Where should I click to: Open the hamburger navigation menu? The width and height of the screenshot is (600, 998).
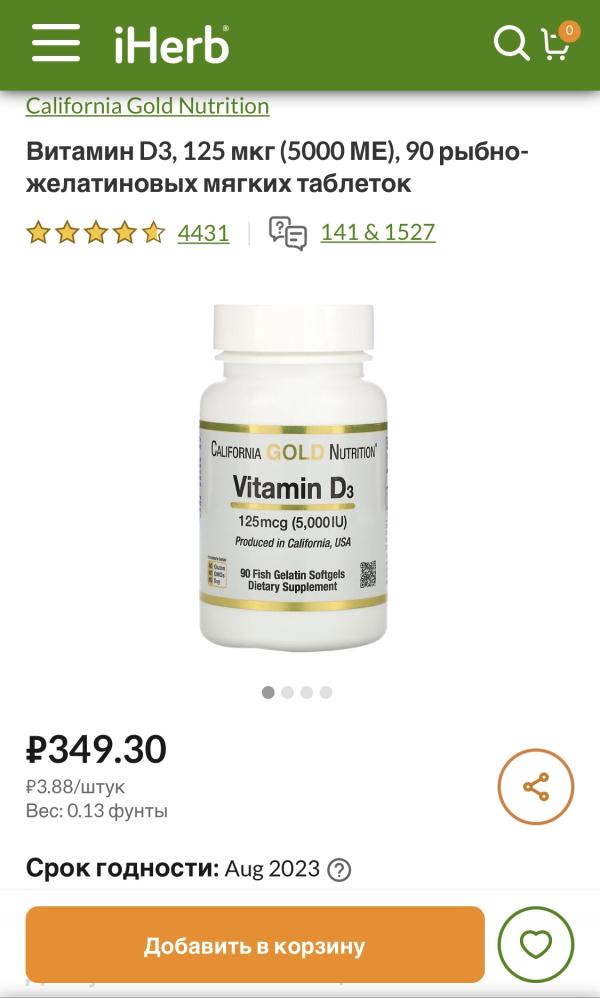pyautogui.click(x=55, y=43)
